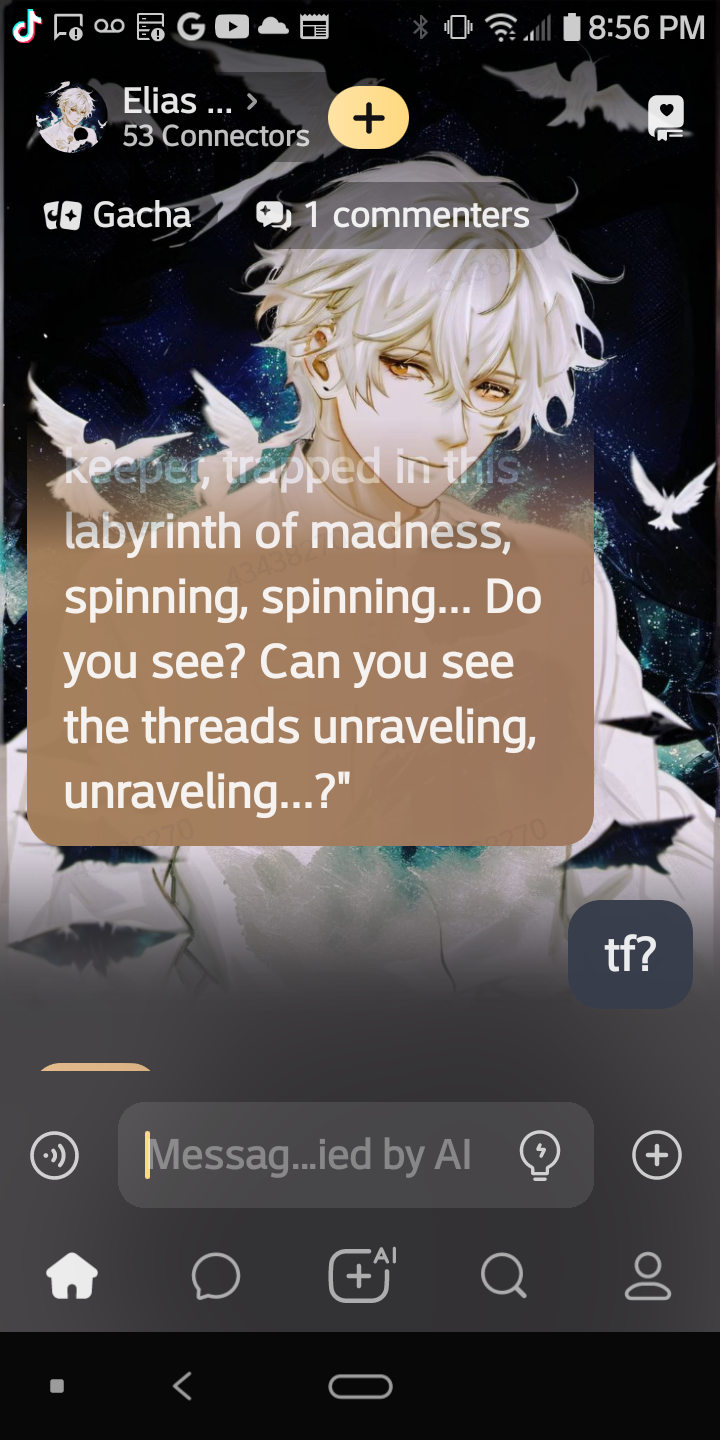This screenshot has height=1440, width=720.
Task: View the 1 commenters
Action: tap(394, 215)
